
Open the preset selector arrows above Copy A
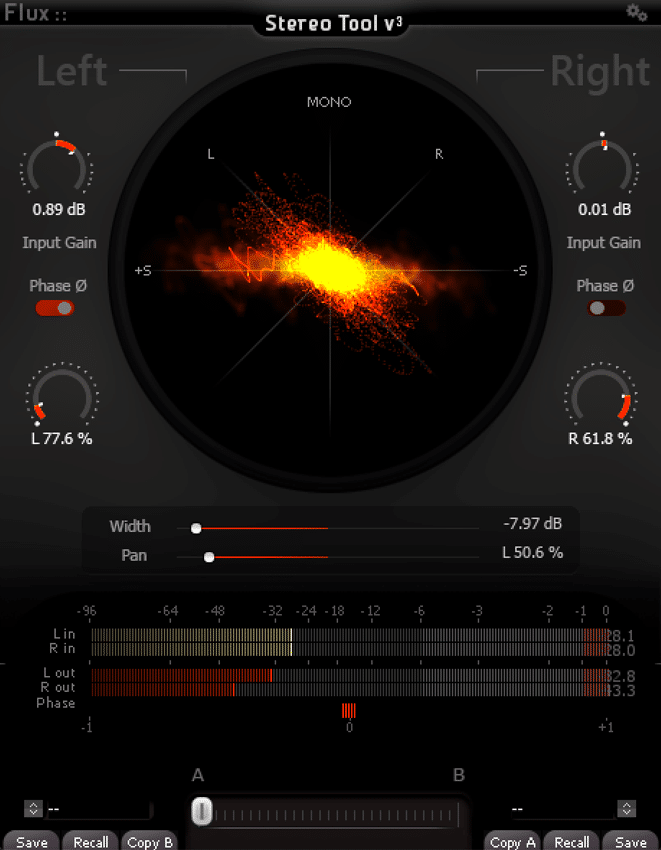click(x=627, y=808)
